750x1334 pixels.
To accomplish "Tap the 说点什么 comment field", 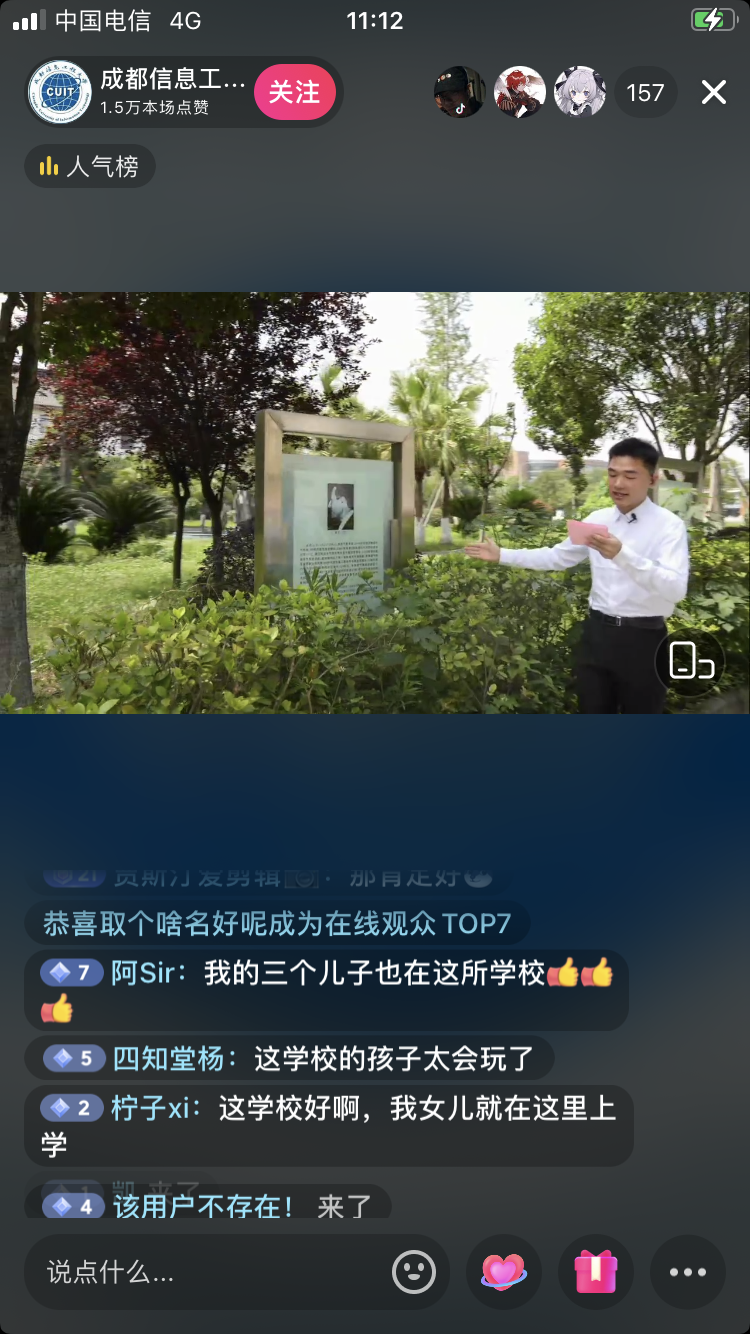I will pos(210,1272).
